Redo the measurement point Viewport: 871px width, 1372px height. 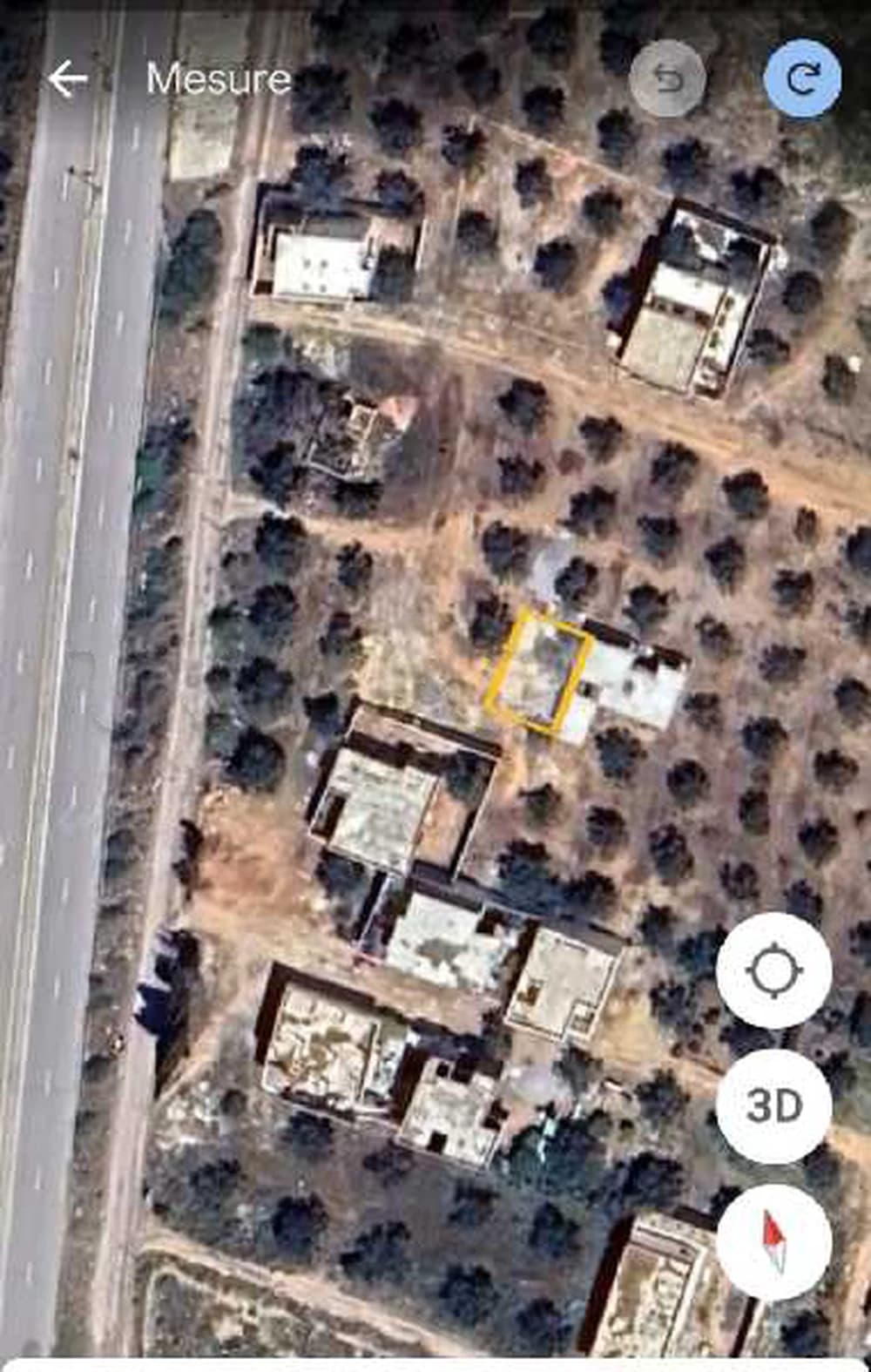click(x=801, y=79)
